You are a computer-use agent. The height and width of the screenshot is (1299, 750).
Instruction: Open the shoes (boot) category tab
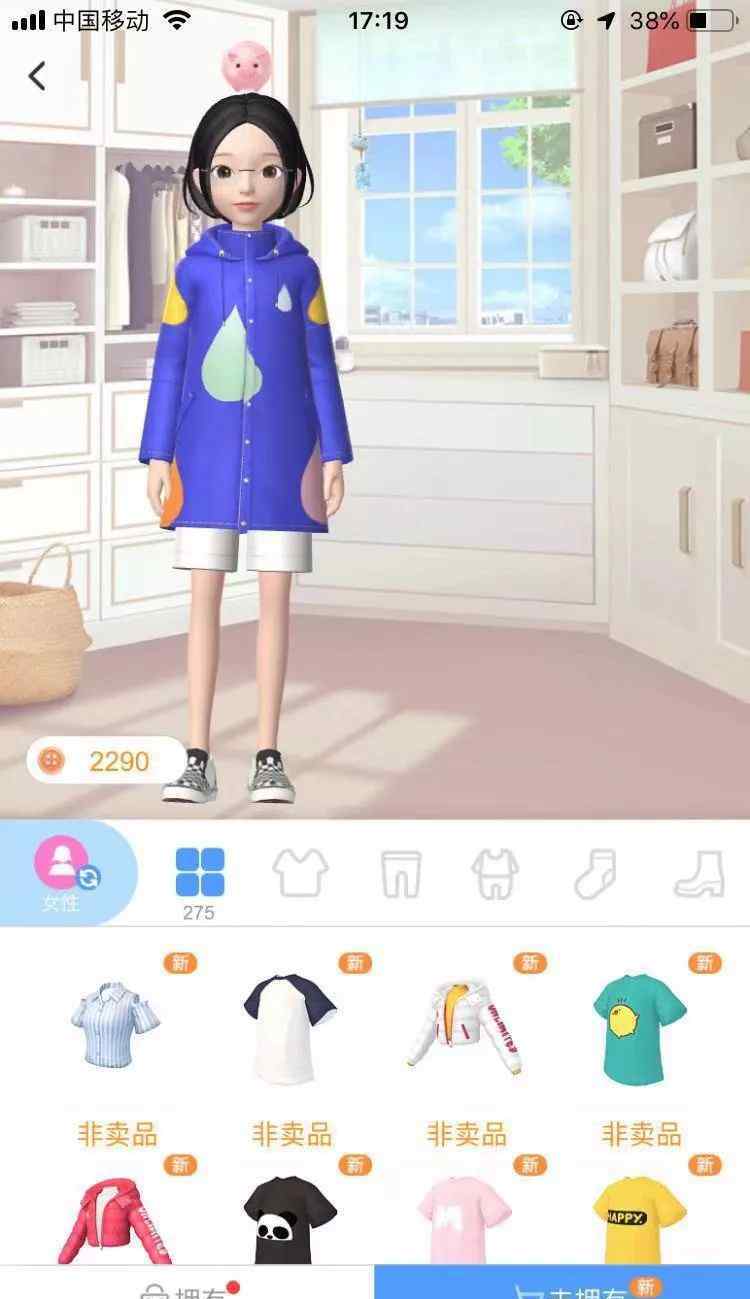[x=698, y=873]
